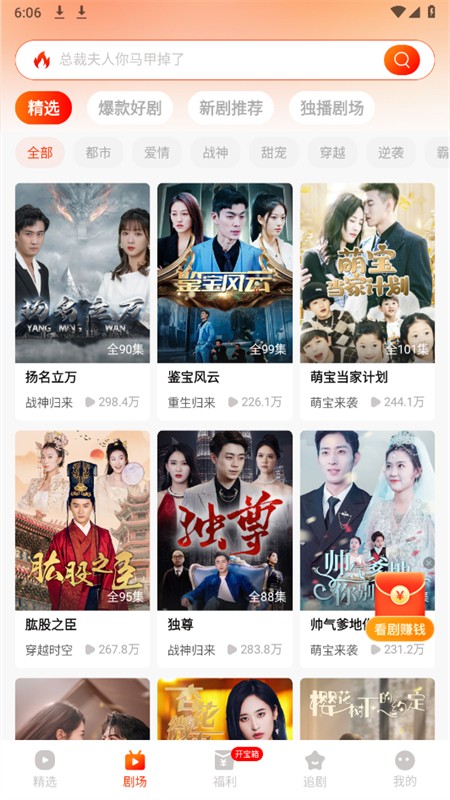Open the search field showing 总裁夫人你马甲掉了
The height and width of the screenshot is (800, 450).
click(224, 60)
